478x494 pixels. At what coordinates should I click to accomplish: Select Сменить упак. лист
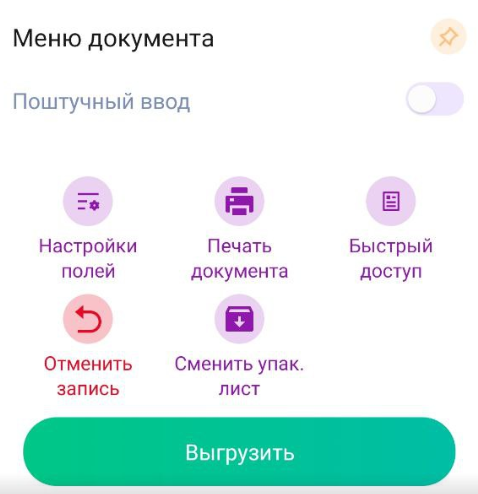click(x=239, y=346)
